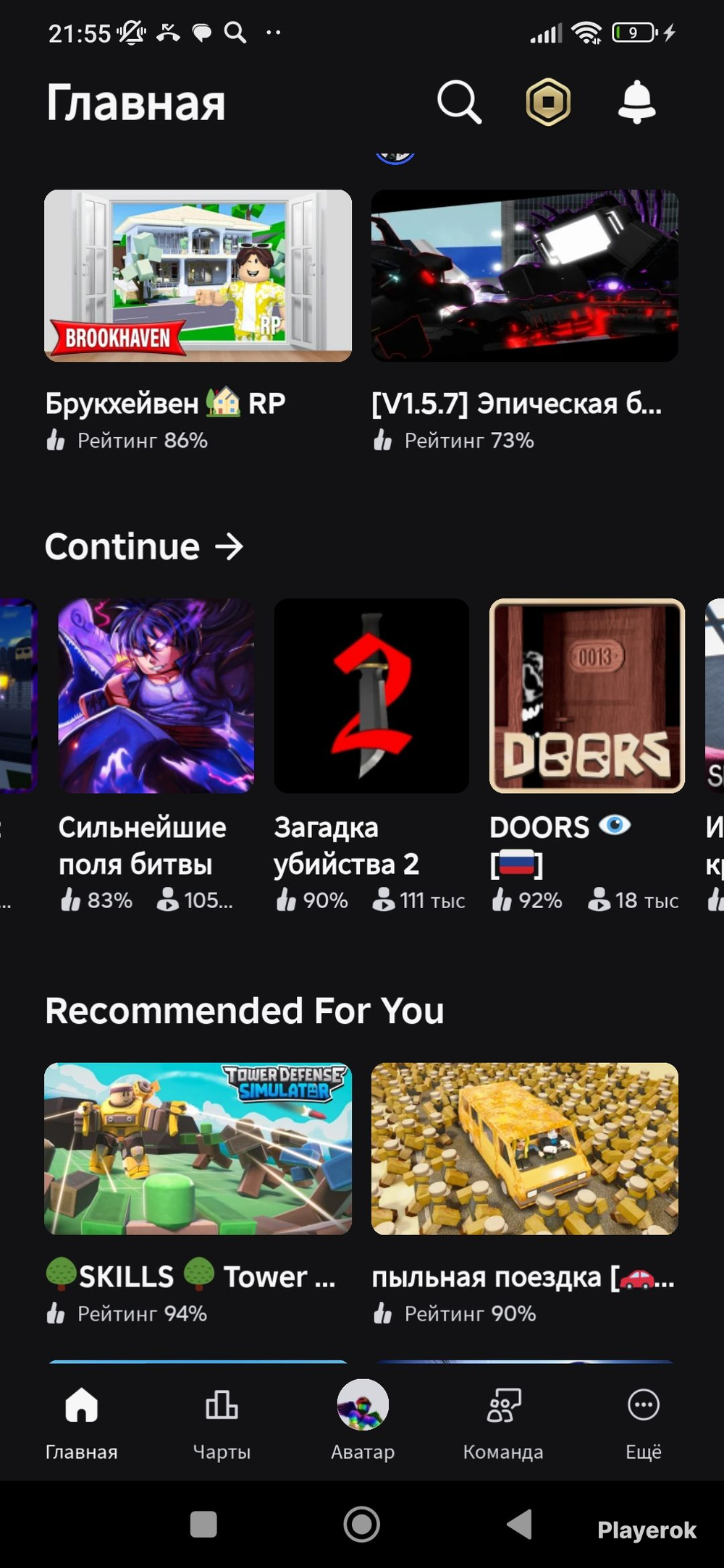Go to the Главная tab
The width and height of the screenshot is (724, 1568).
coord(81,1421)
